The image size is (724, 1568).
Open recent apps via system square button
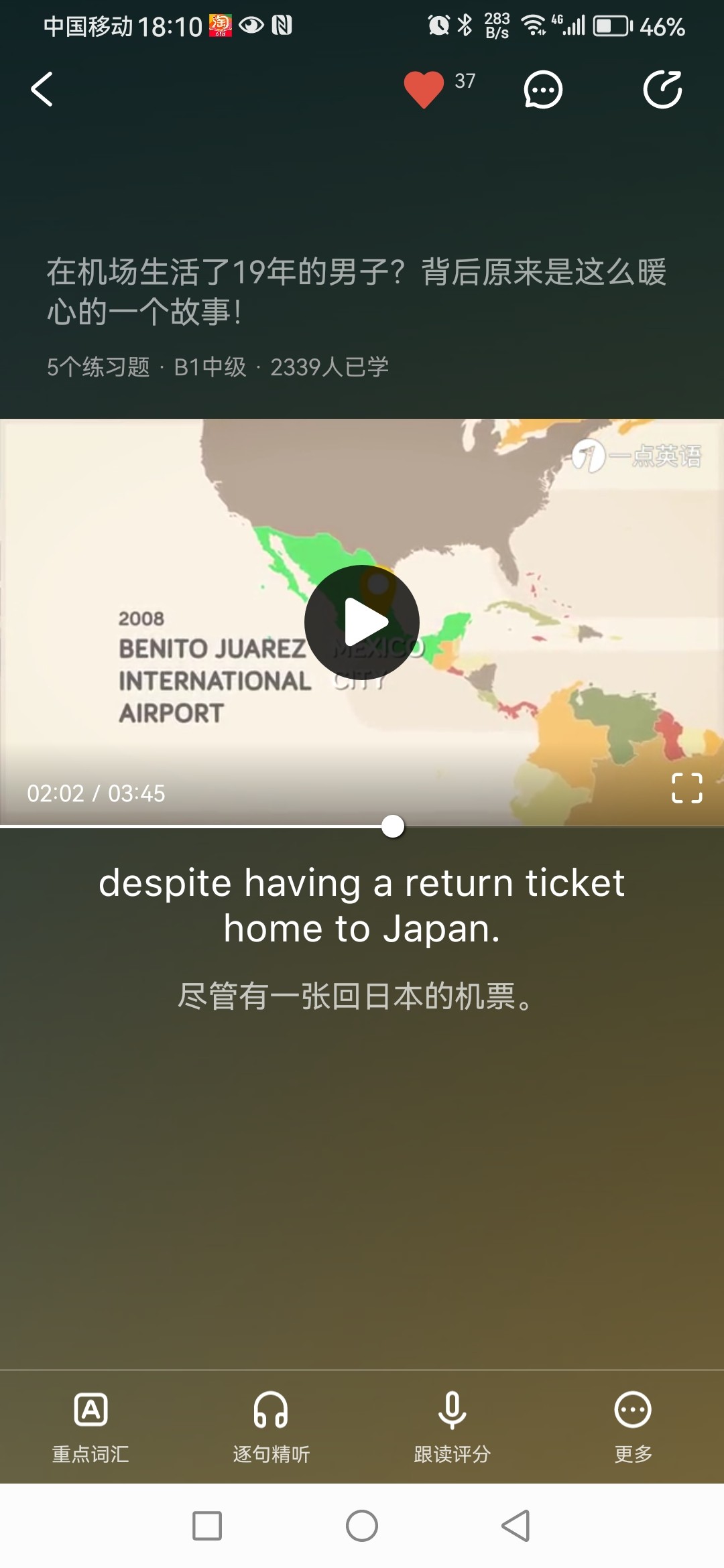207,1526
